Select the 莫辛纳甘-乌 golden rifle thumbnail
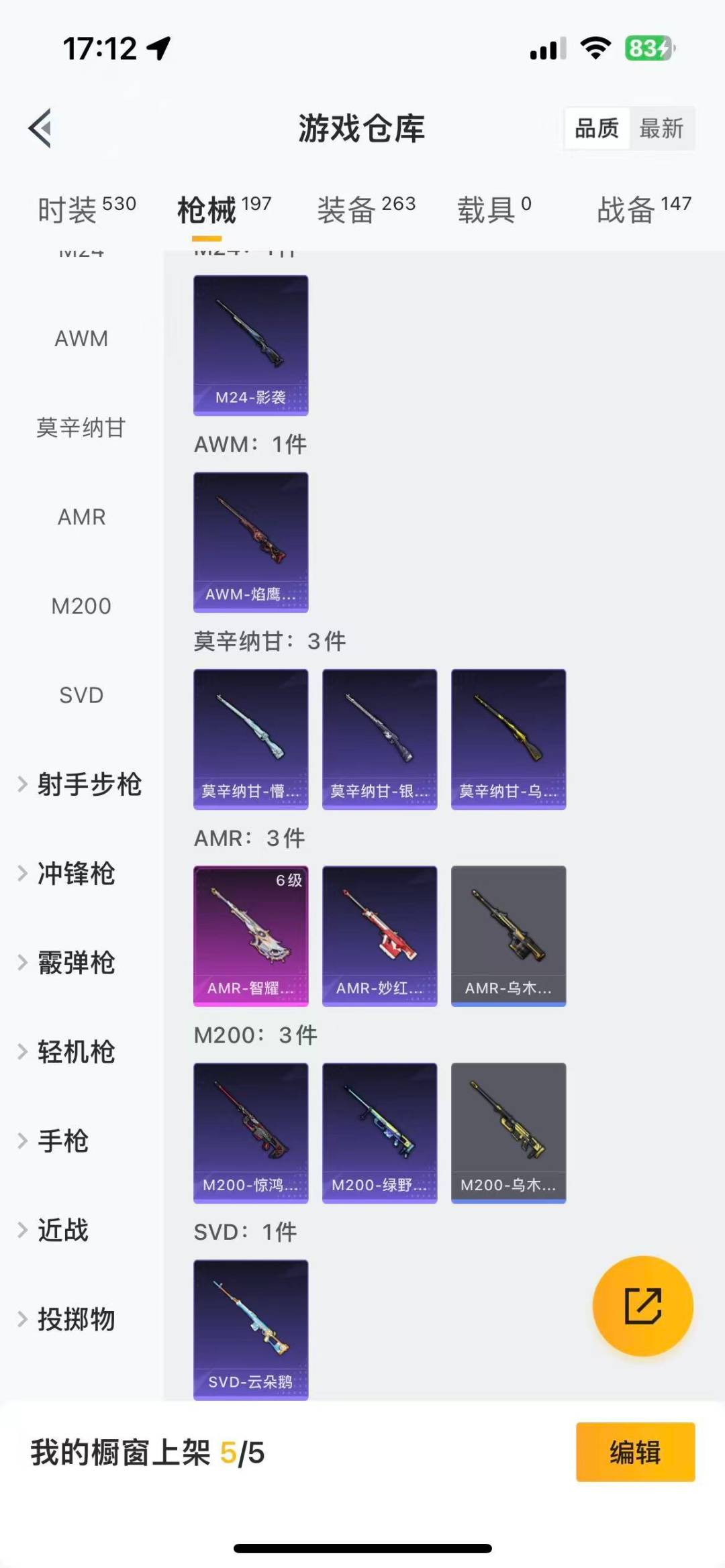This screenshot has width=725, height=1568. [x=508, y=737]
